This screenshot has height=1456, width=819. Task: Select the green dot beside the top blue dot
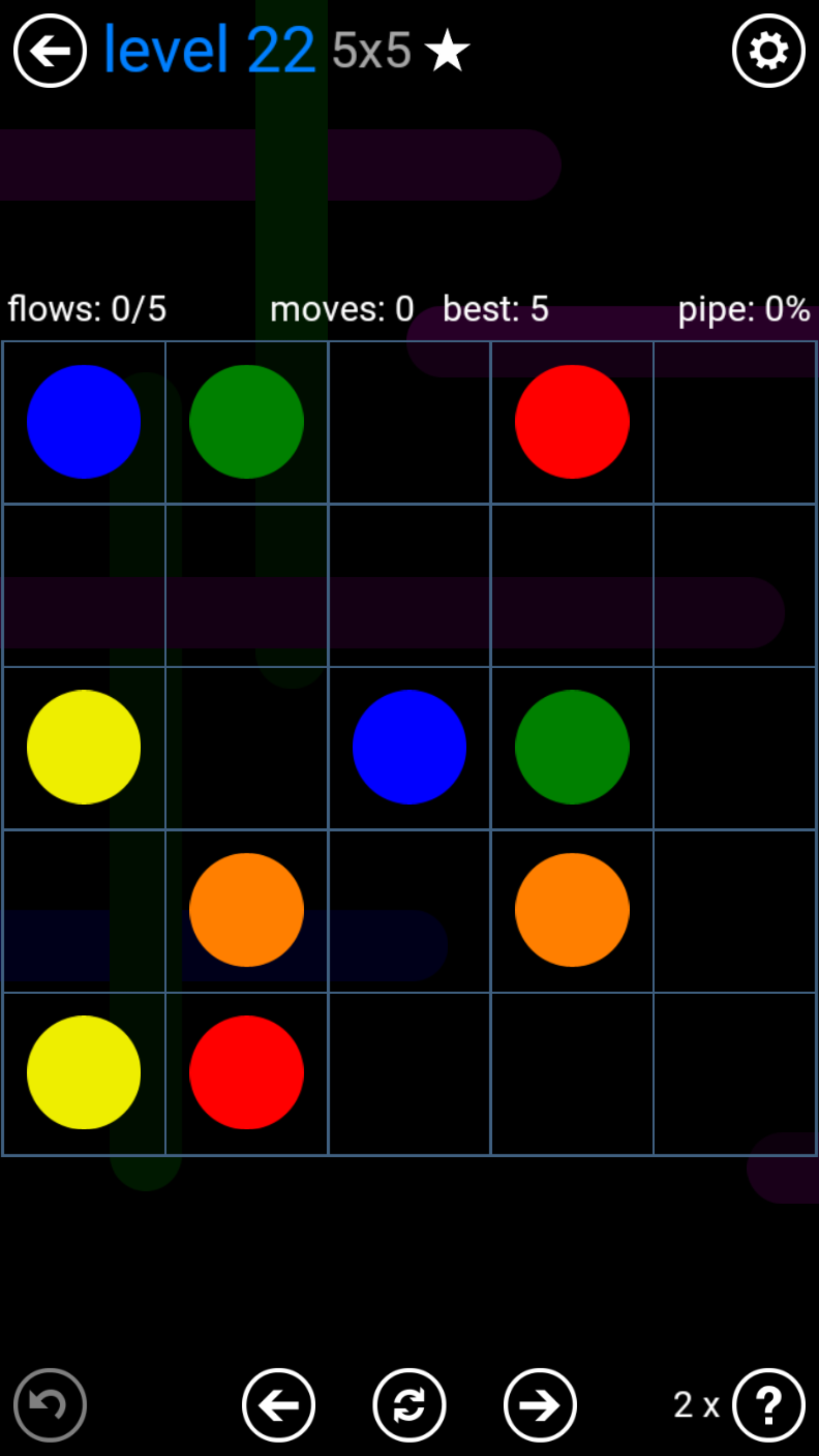(246, 421)
